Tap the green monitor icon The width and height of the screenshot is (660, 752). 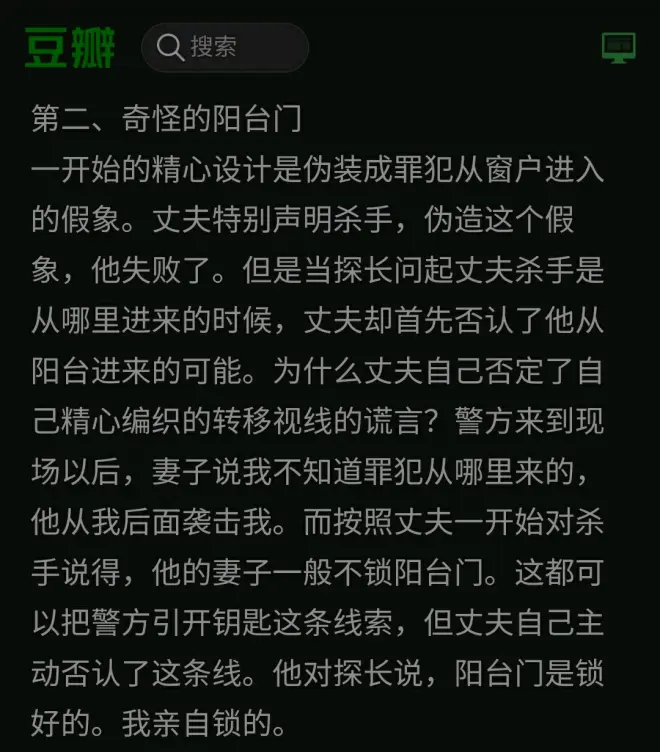(618, 47)
